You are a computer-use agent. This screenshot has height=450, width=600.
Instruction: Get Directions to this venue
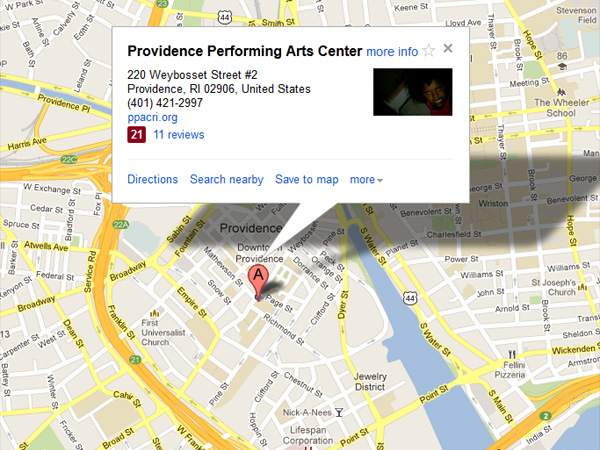[152, 180]
